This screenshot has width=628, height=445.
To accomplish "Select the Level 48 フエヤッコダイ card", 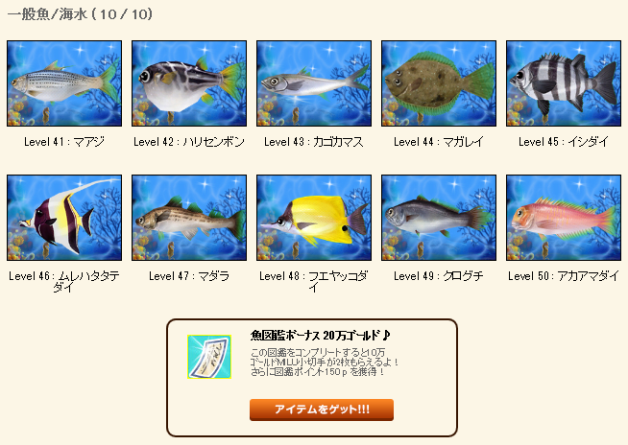I will [314, 218].
